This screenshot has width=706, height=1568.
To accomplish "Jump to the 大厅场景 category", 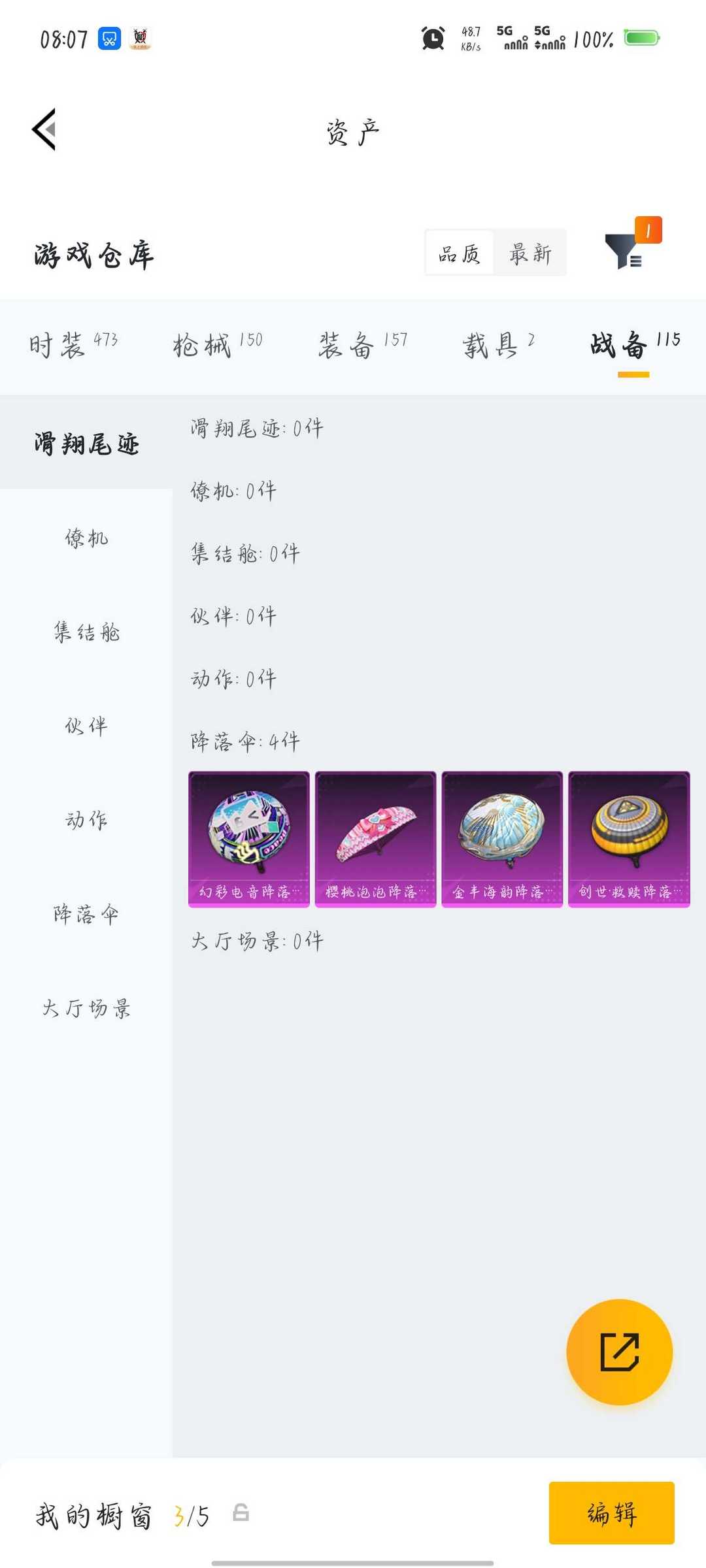I will click(x=86, y=1008).
